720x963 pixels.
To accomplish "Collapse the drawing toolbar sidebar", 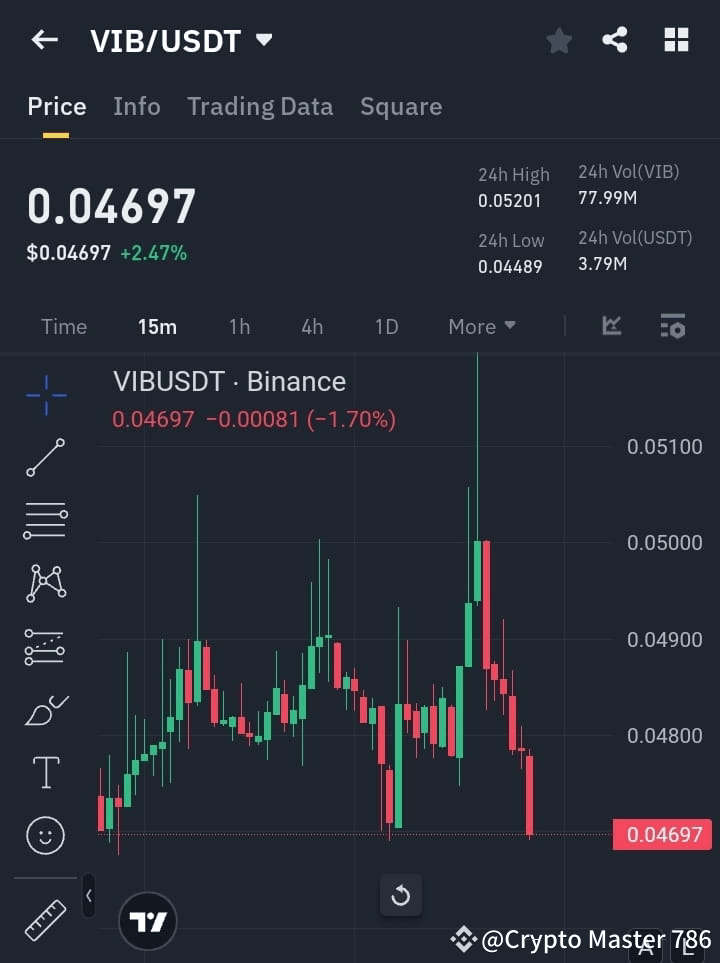I will click(x=88, y=897).
